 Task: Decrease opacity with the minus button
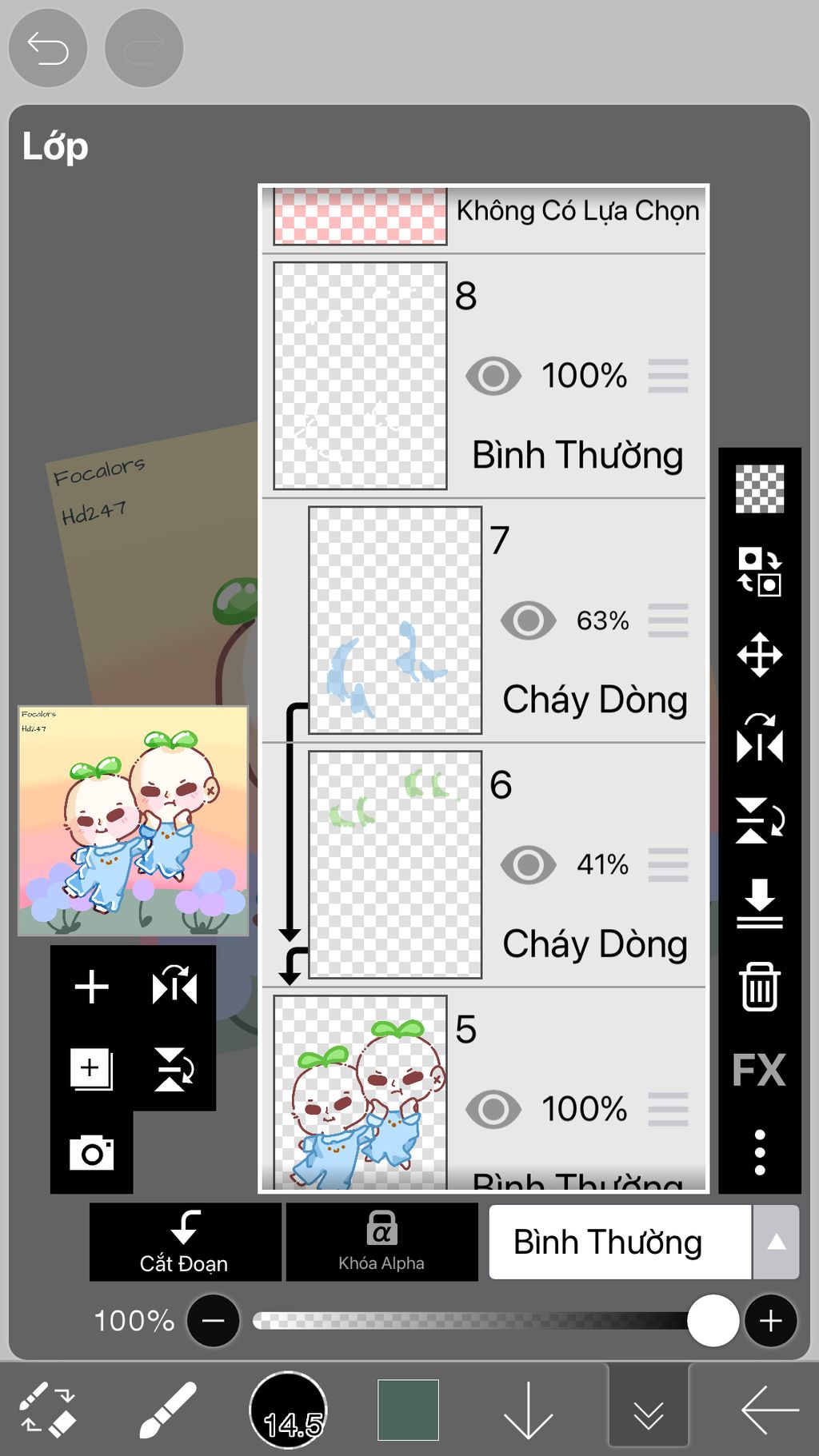[x=213, y=1320]
